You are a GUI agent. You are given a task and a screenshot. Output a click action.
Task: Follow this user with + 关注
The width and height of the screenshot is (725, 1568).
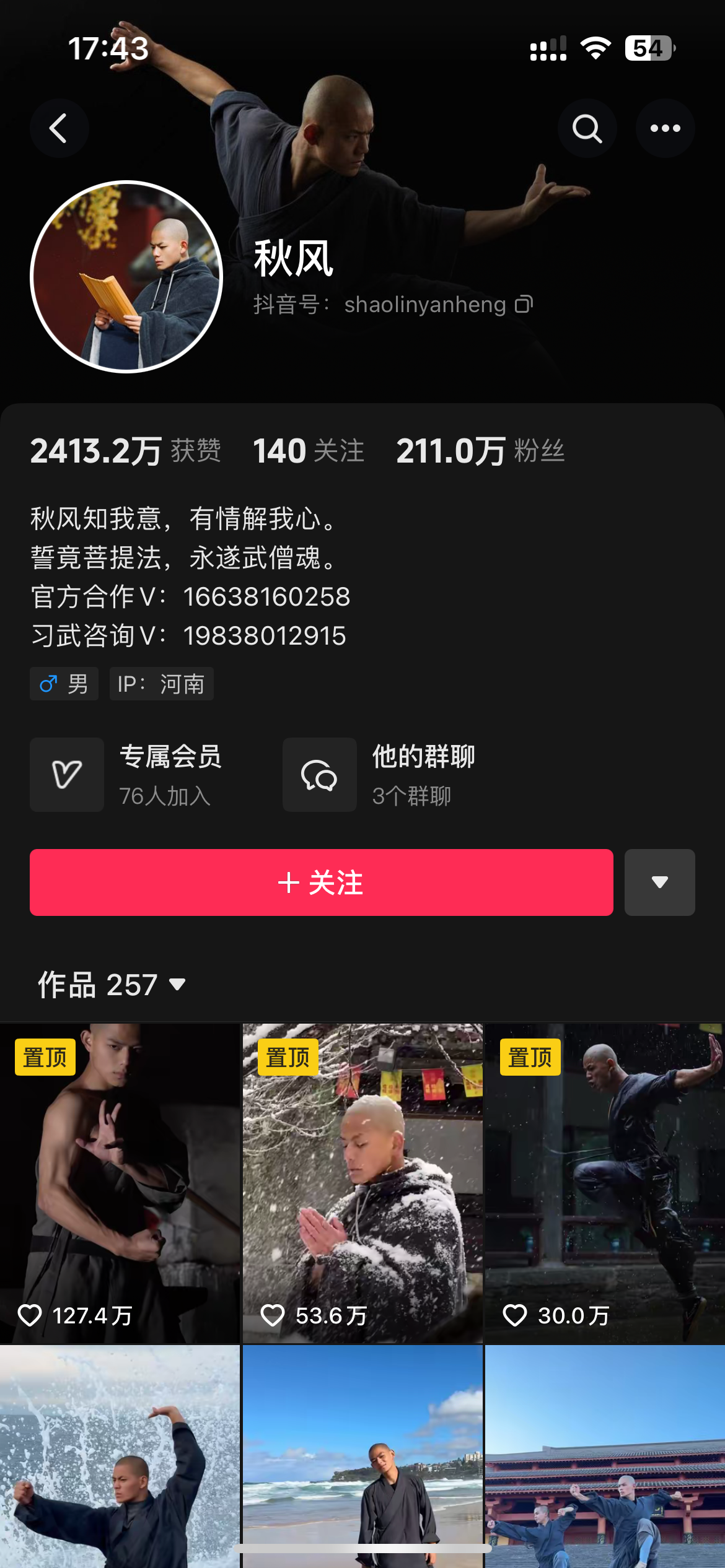click(321, 882)
